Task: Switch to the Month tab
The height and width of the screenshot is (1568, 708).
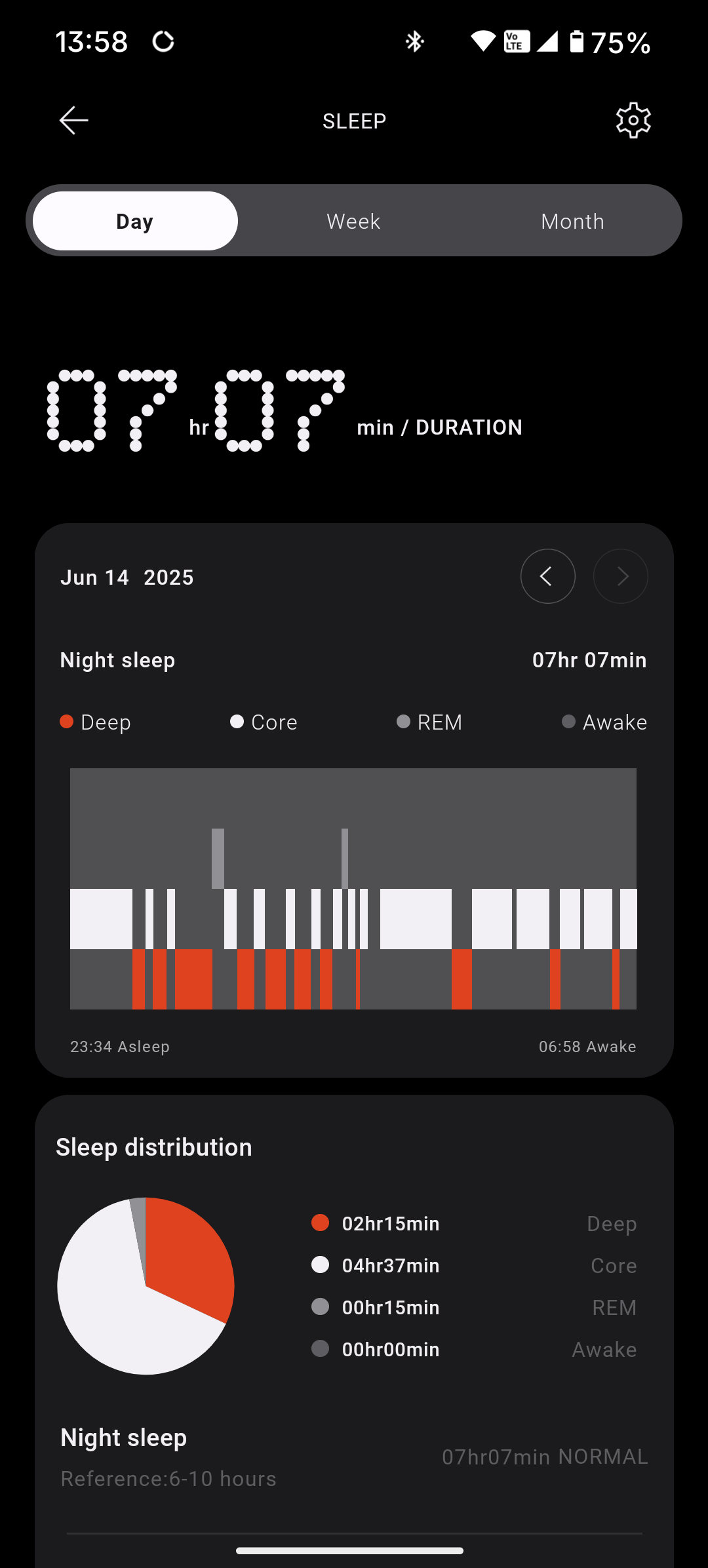Action: 572,221
